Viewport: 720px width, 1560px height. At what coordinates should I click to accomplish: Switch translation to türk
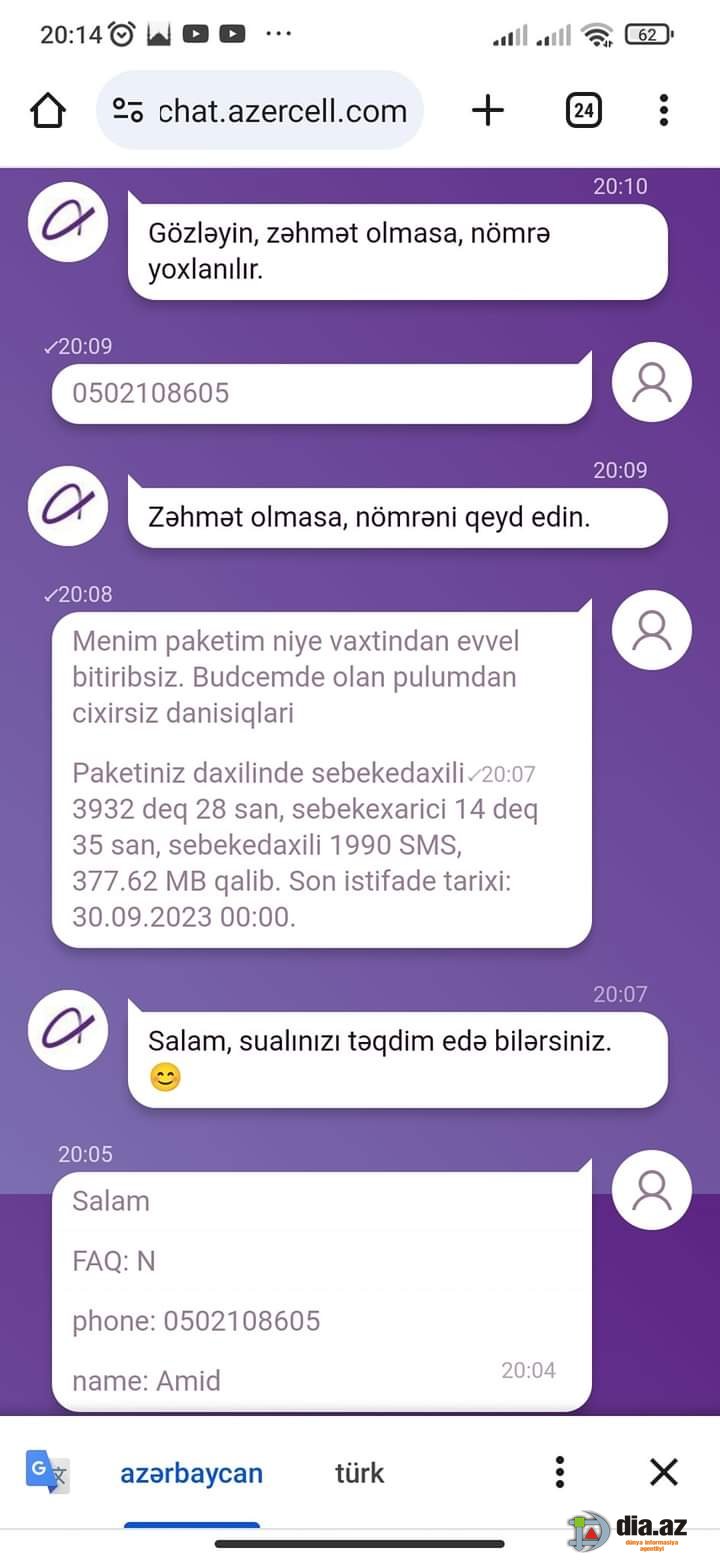click(x=359, y=1473)
